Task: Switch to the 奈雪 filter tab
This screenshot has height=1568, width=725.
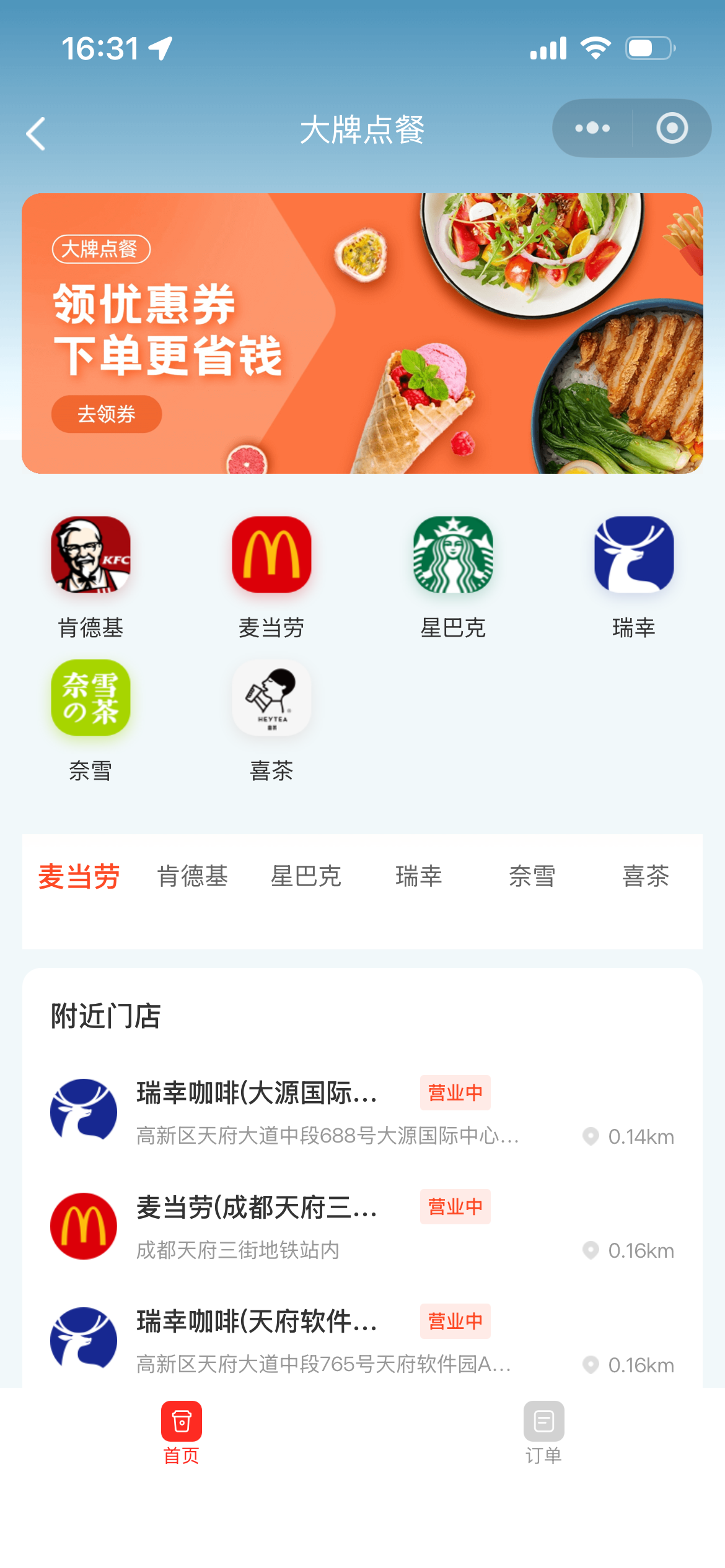Action: [532, 876]
